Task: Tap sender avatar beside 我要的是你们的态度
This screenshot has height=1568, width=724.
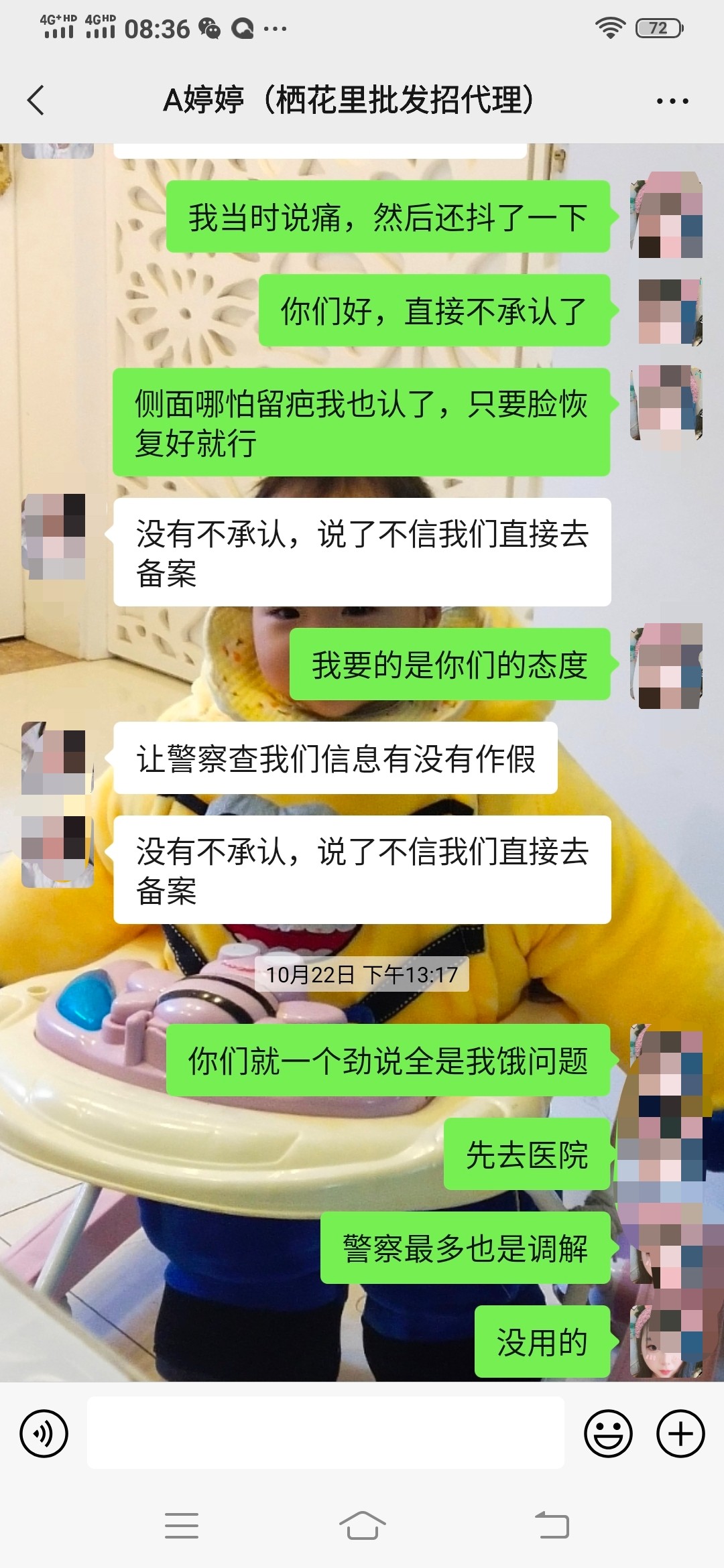Action: [666, 665]
